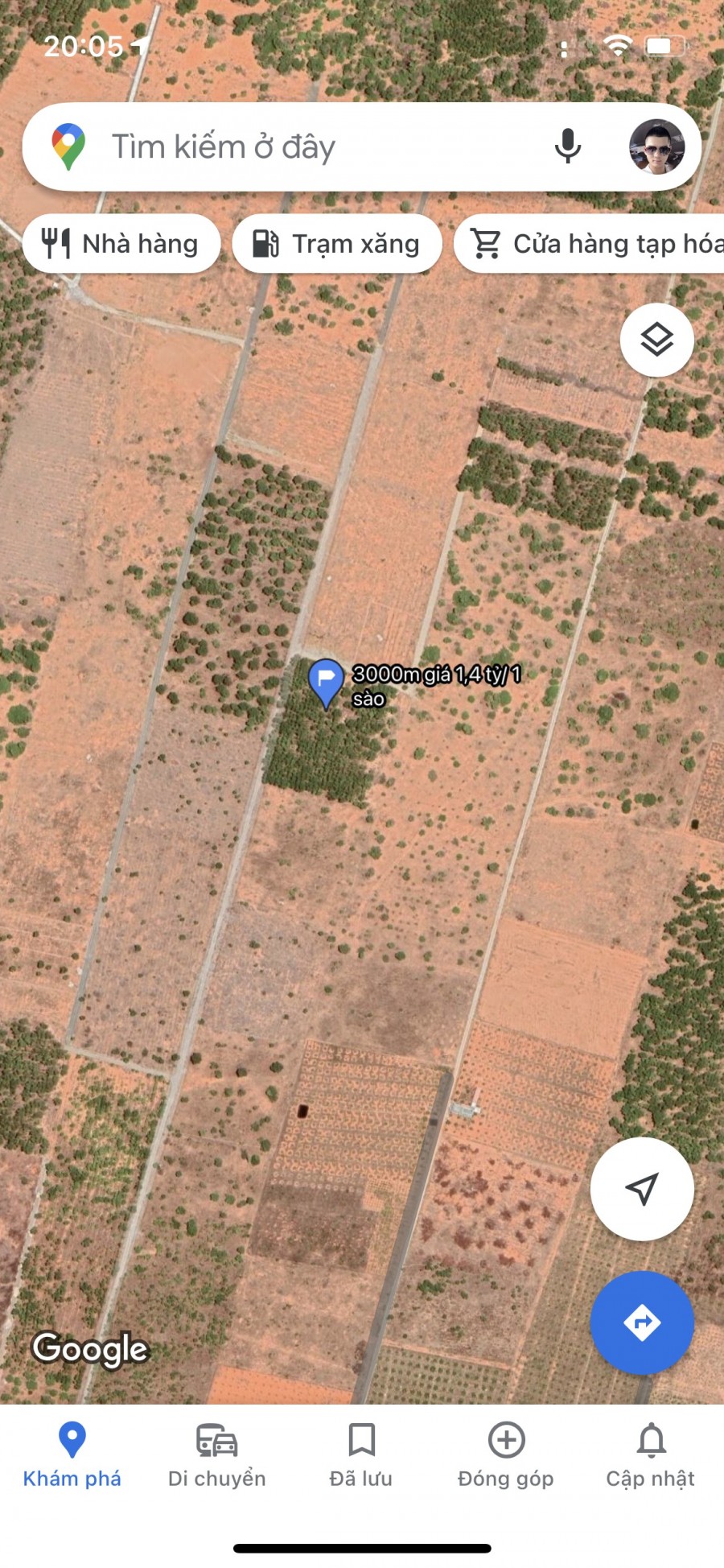Open directions with the blue button
Screen dimensions: 724x1568
click(641, 1322)
